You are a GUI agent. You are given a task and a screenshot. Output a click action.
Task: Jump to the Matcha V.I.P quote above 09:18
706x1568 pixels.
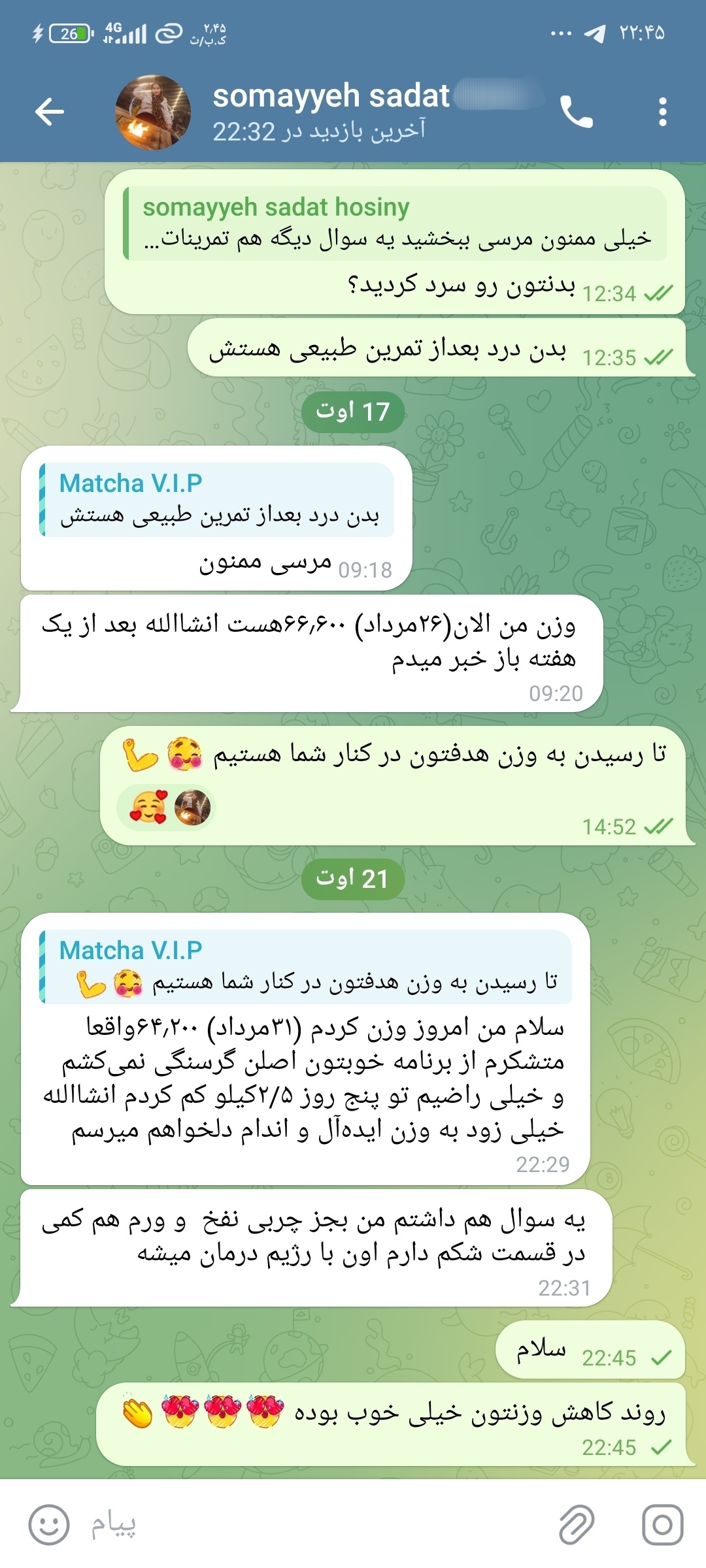pyautogui.click(x=216, y=499)
